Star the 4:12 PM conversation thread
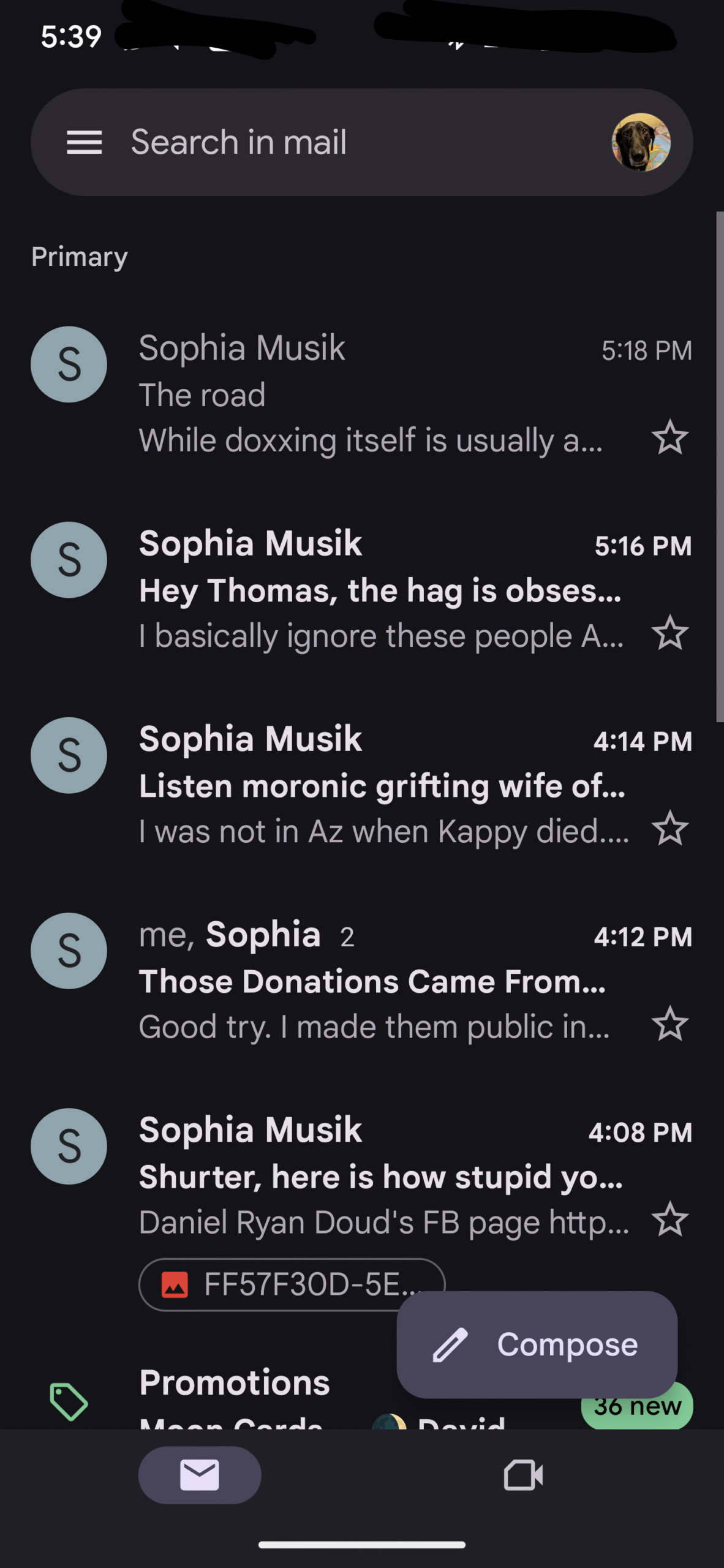724x1568 pixels. [x=669, y=1023]
